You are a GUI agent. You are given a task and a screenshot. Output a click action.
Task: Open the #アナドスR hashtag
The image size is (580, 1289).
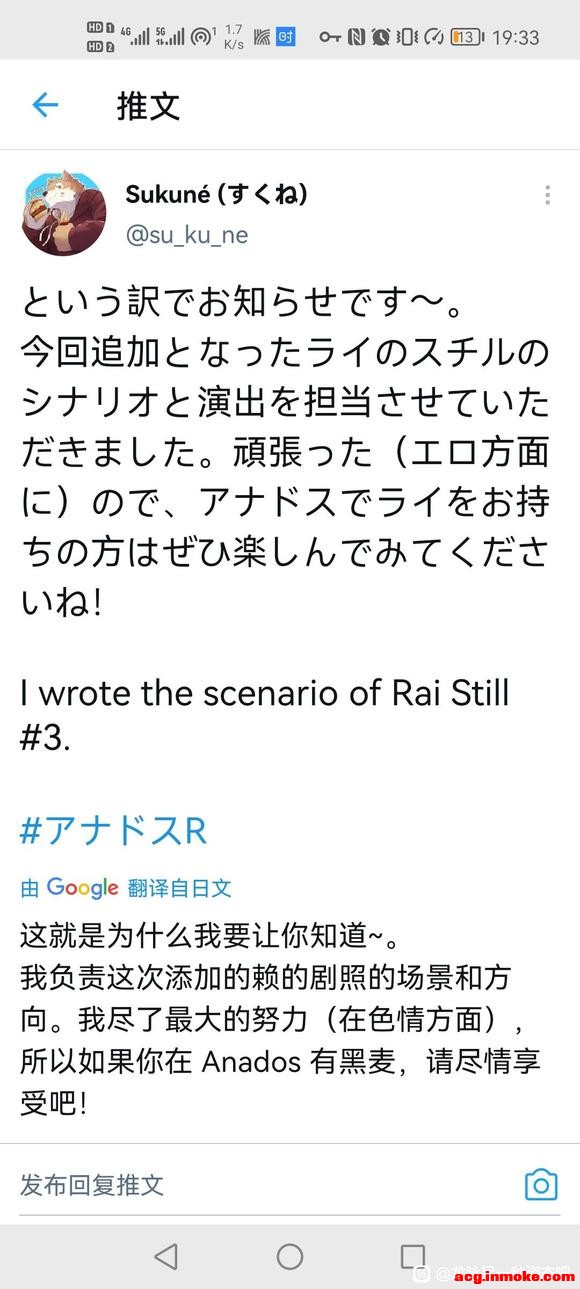pyautogui.click(x=113, y=830)
